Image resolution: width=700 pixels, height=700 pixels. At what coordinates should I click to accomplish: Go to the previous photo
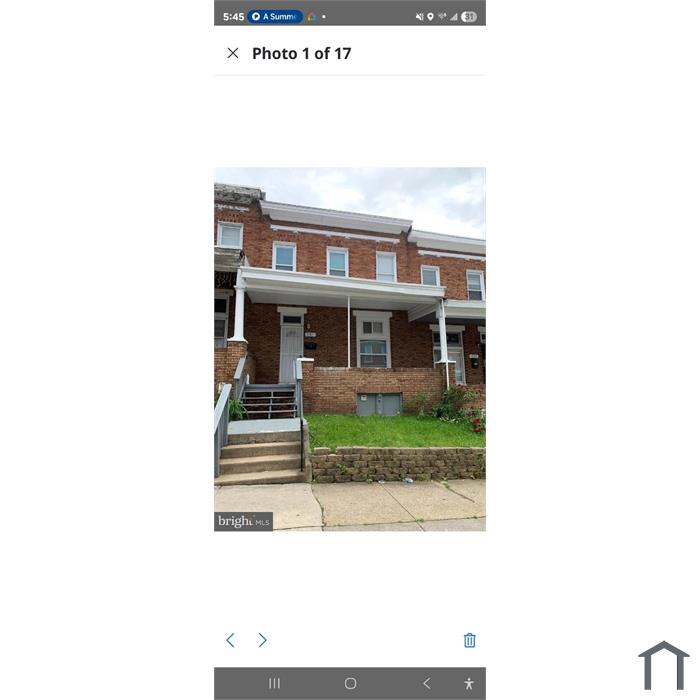point(230,640)
